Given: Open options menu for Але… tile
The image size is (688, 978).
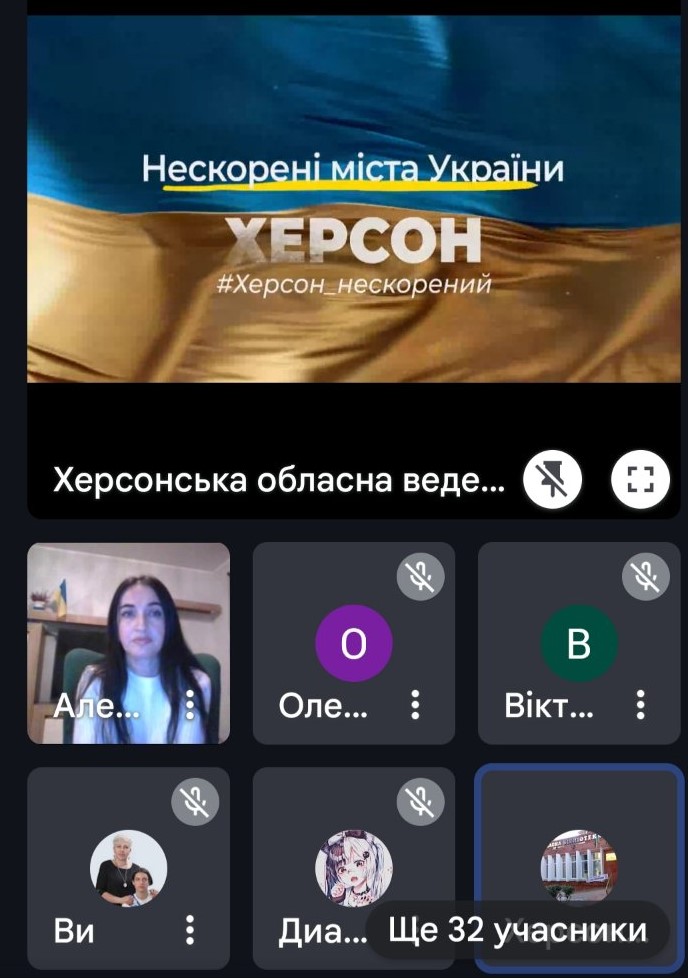Looking at the screenshot, I should click(190, 706).
